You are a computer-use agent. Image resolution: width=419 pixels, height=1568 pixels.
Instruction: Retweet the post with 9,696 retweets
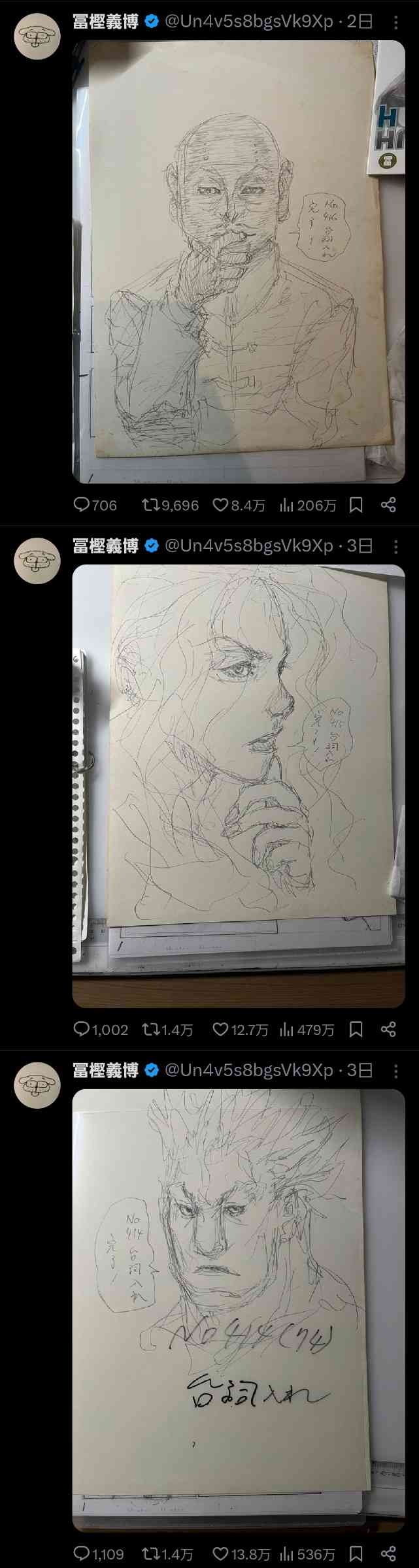pos(151,504)
